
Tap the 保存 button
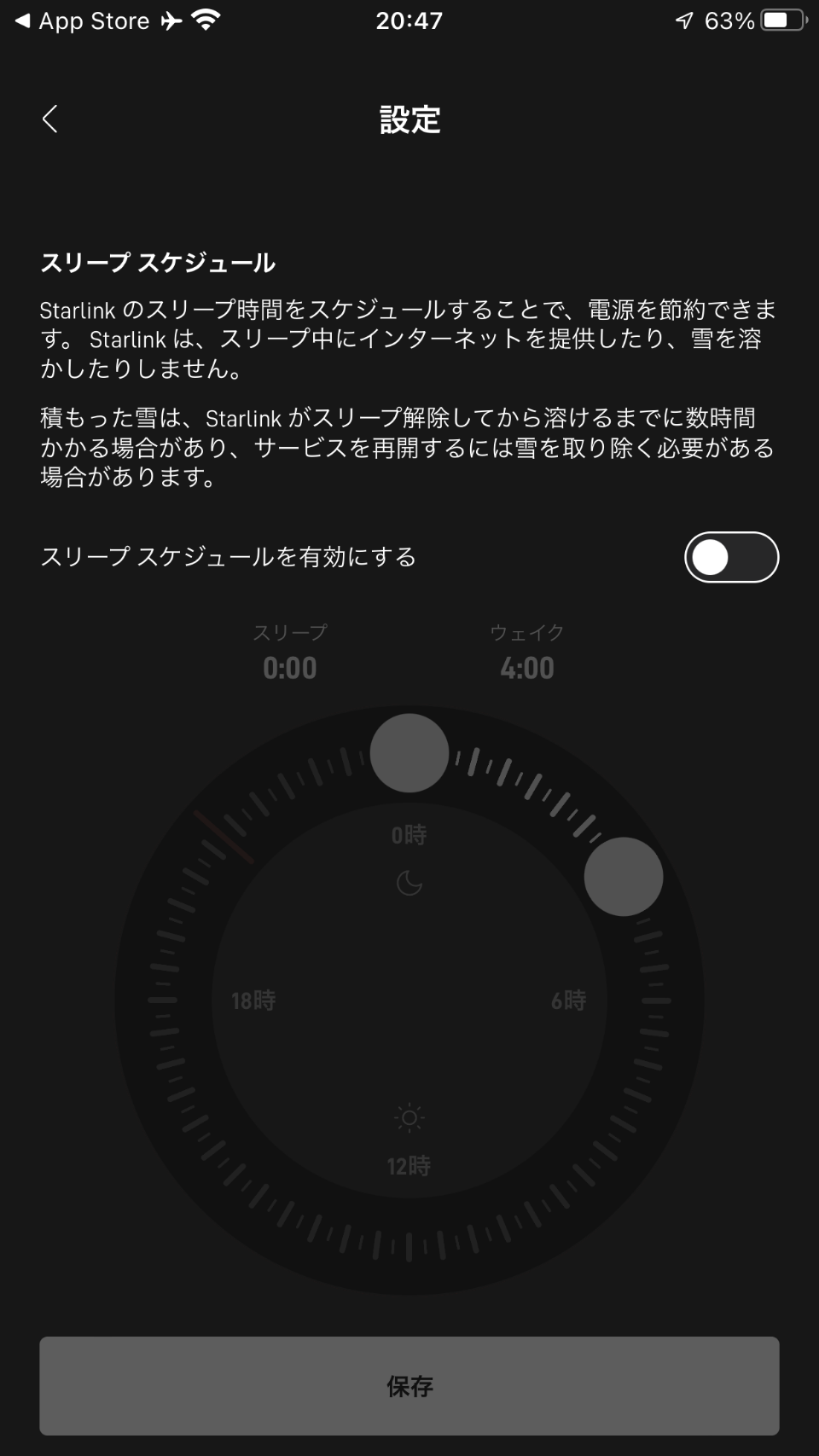(x=409, y=1386)
